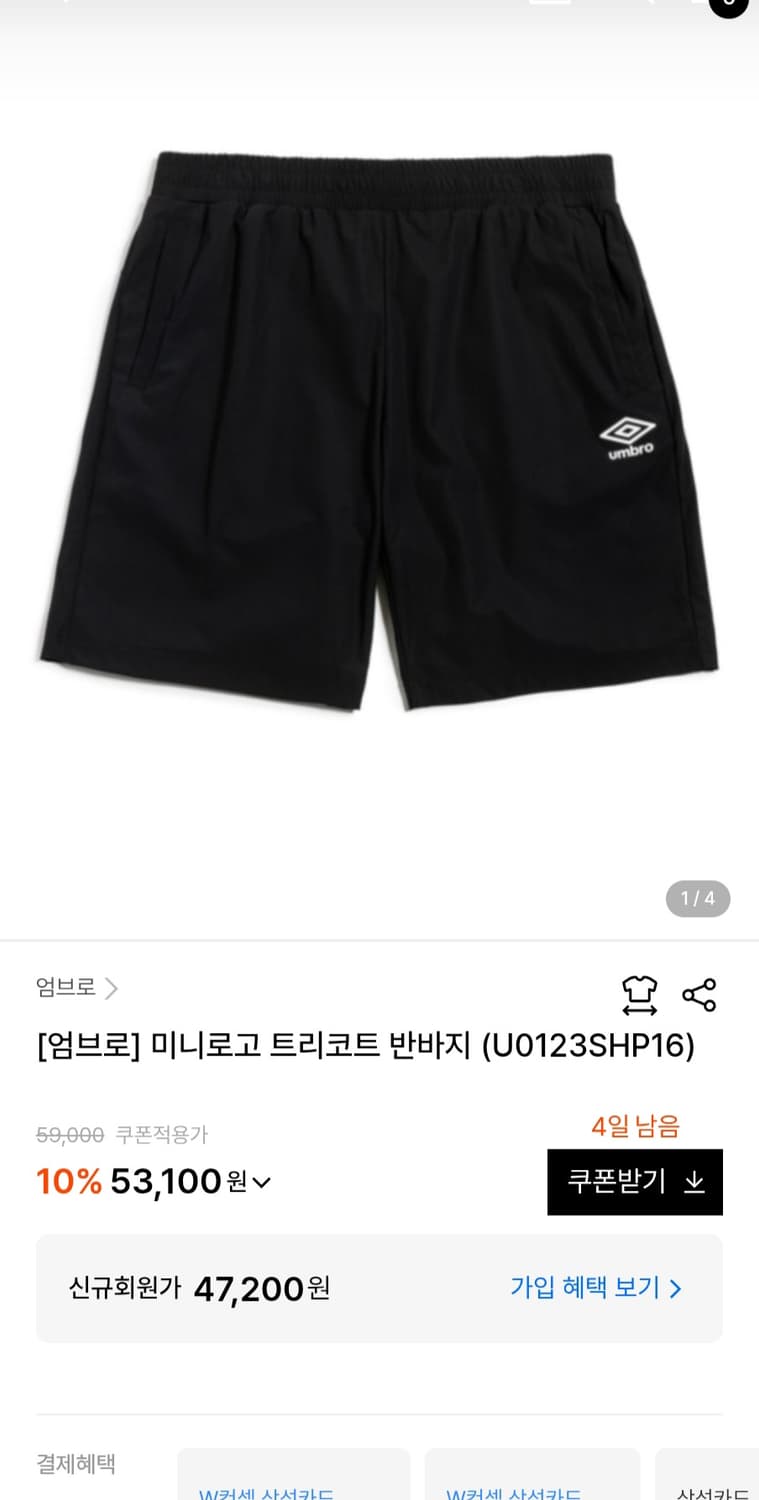Tap the 가입 혜택 보기 link
The width and height of the screenshot is (759, 1500).
[x=595, y=1289]
